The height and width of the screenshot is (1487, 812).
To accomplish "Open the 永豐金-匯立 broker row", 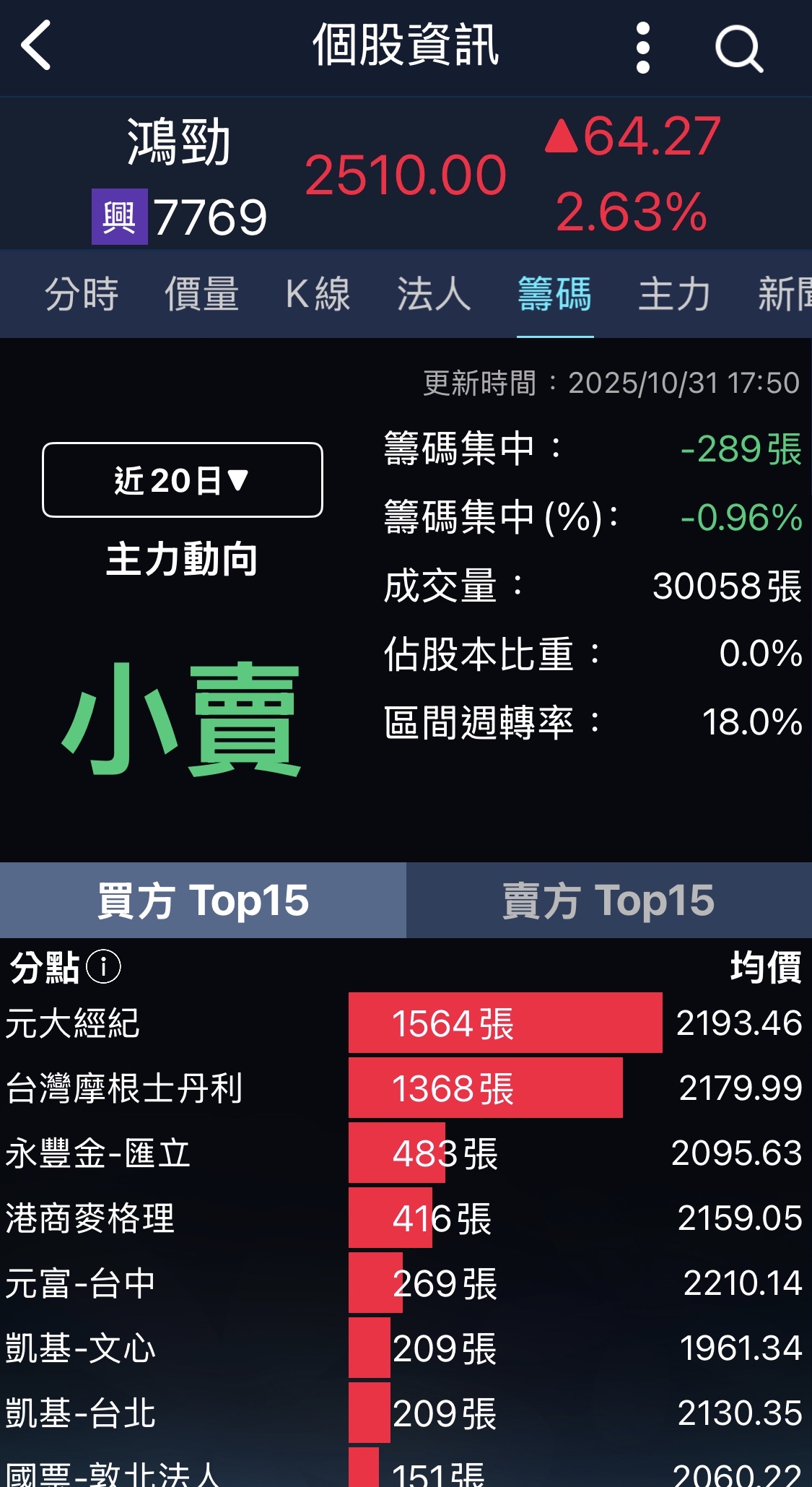I will point(406,1153).
